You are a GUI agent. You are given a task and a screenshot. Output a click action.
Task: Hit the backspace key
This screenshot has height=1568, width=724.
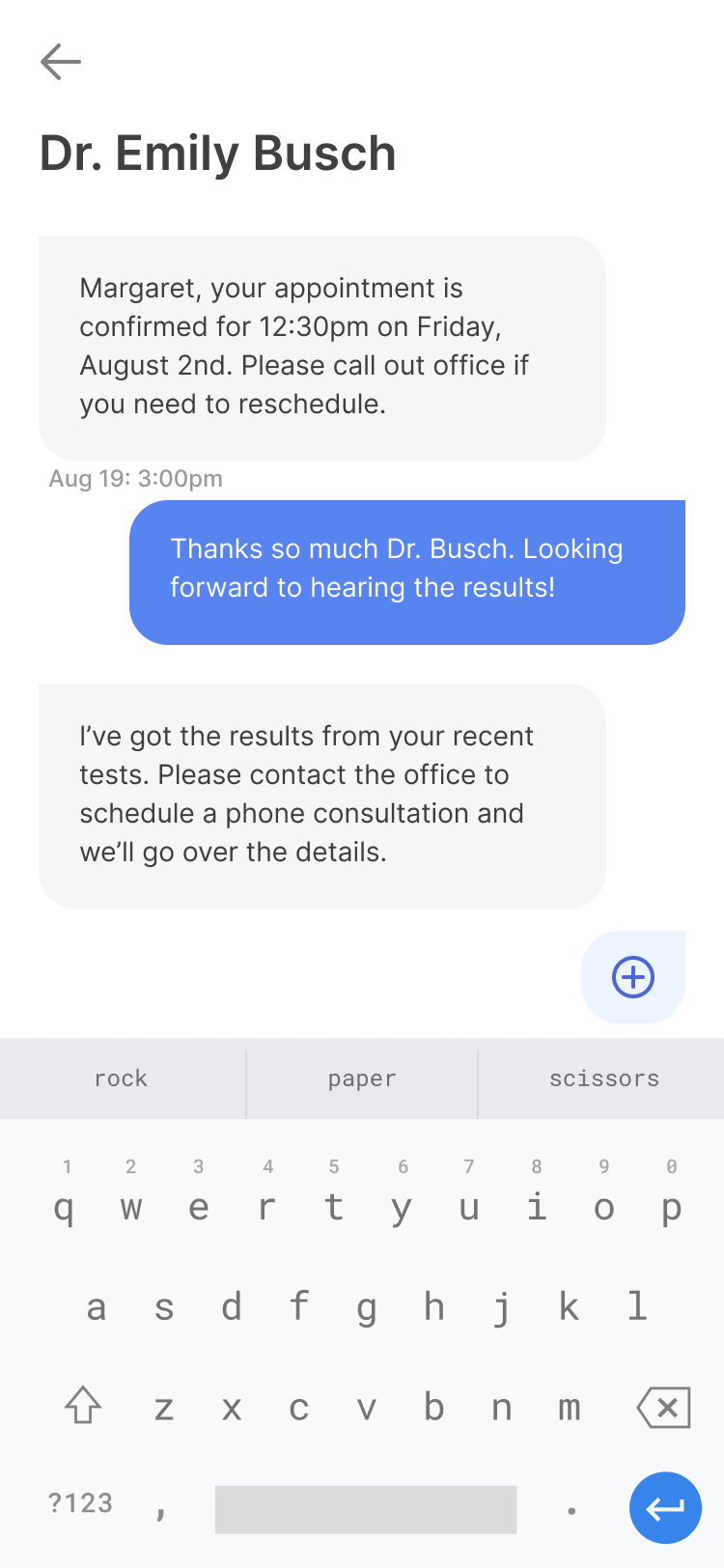(664, 1408)
